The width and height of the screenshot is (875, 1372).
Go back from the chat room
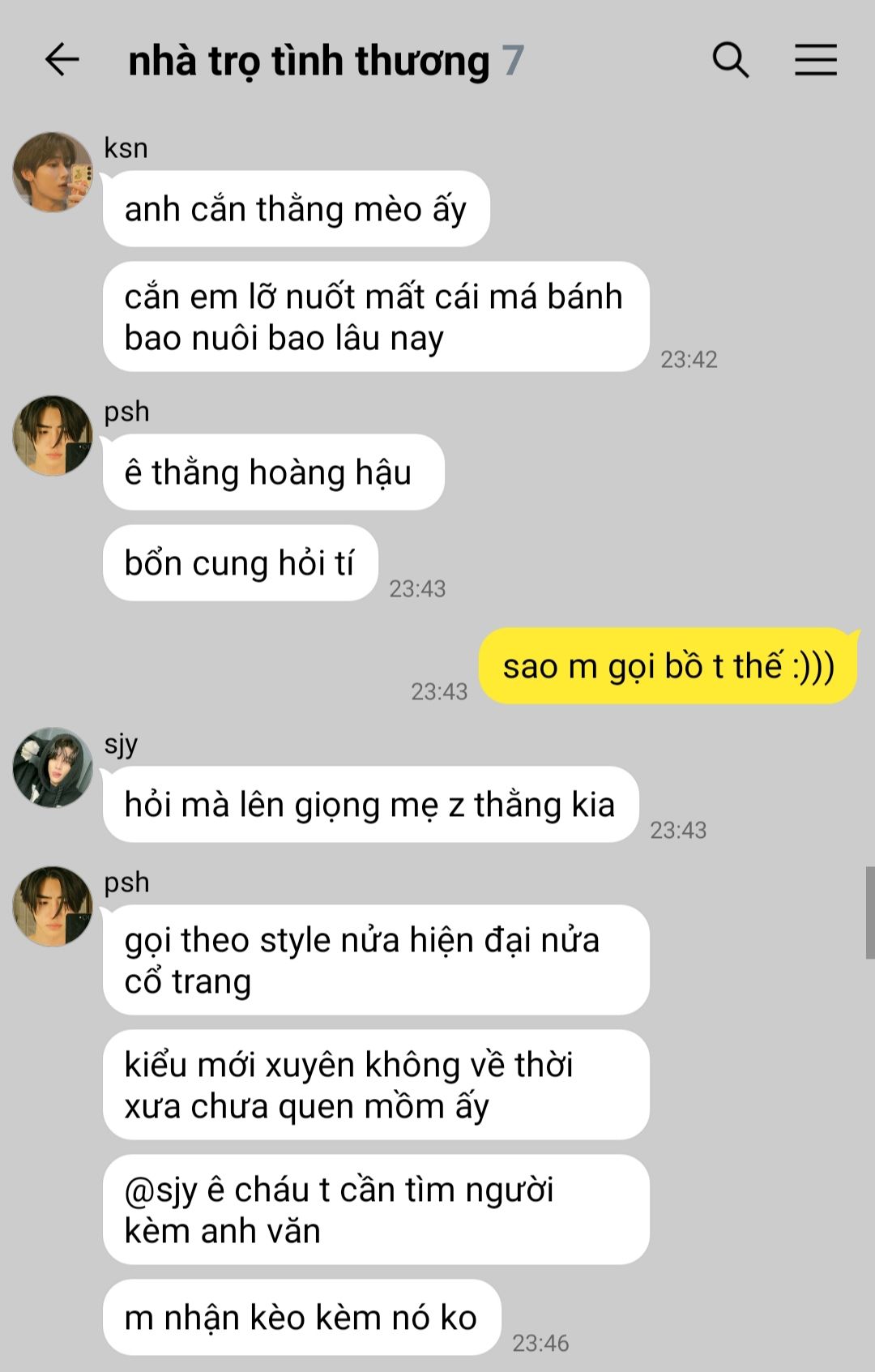(x=62, y=60)
